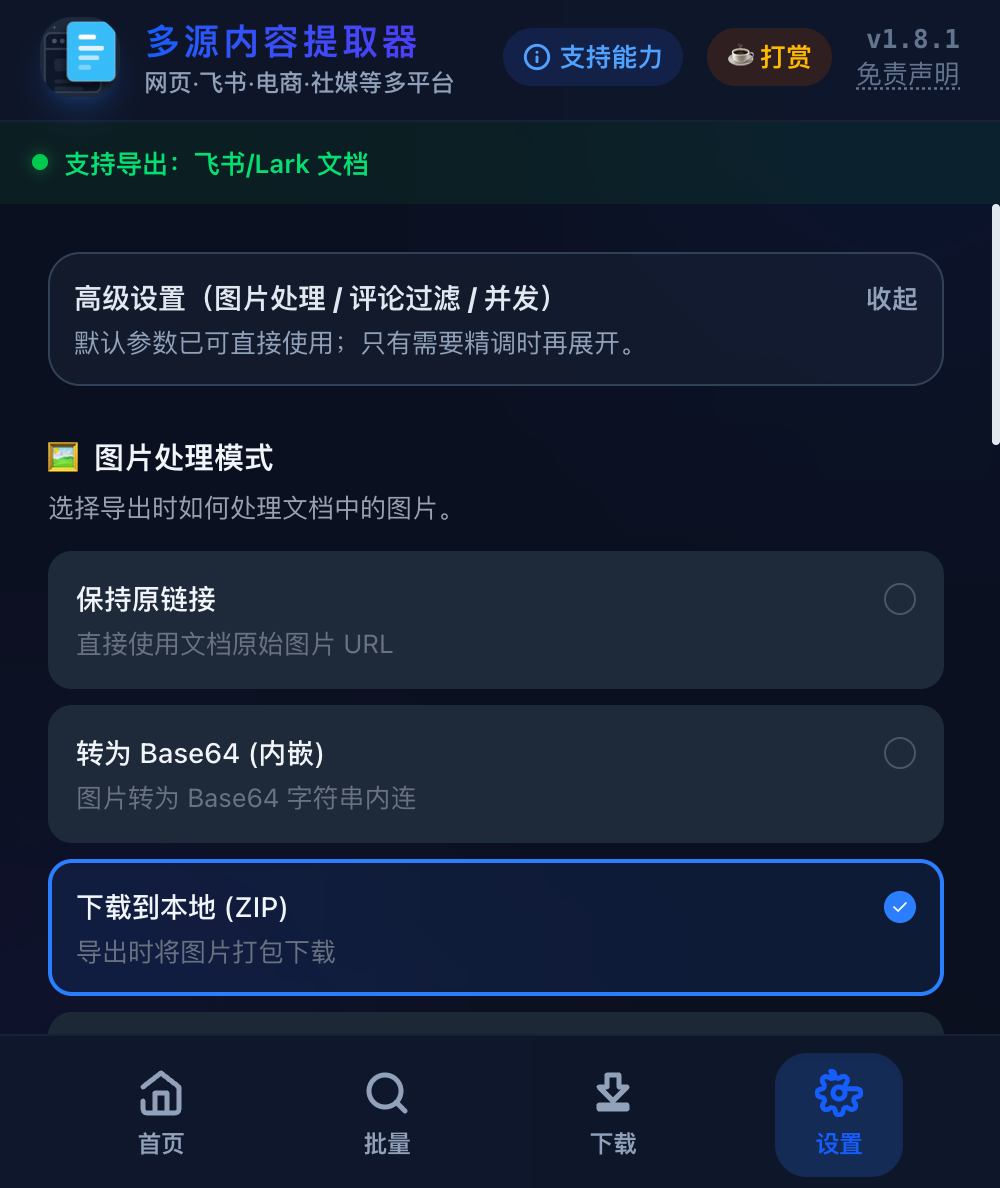Screen dimensions: 1000x1188
Task: Open the partially visible option below ZIP mode
Action: pyautogui.click(x=496, y=1030)
